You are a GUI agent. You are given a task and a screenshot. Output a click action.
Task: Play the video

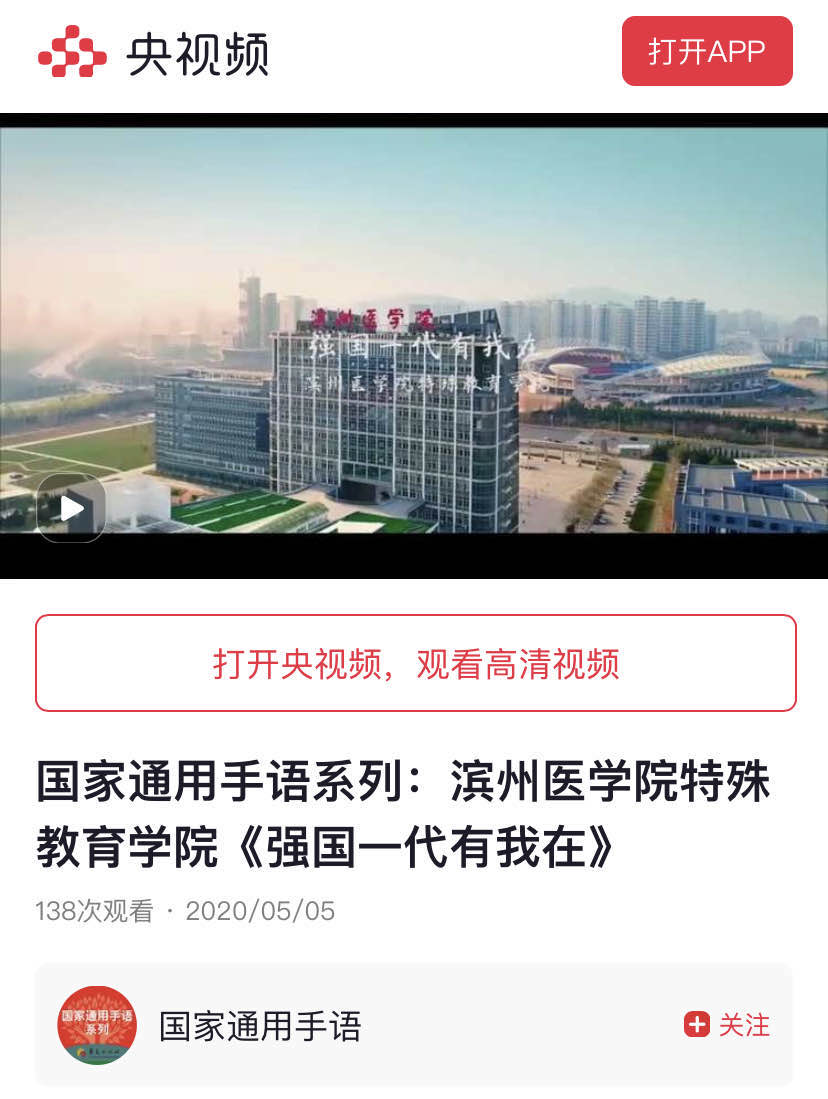[71, 508]
